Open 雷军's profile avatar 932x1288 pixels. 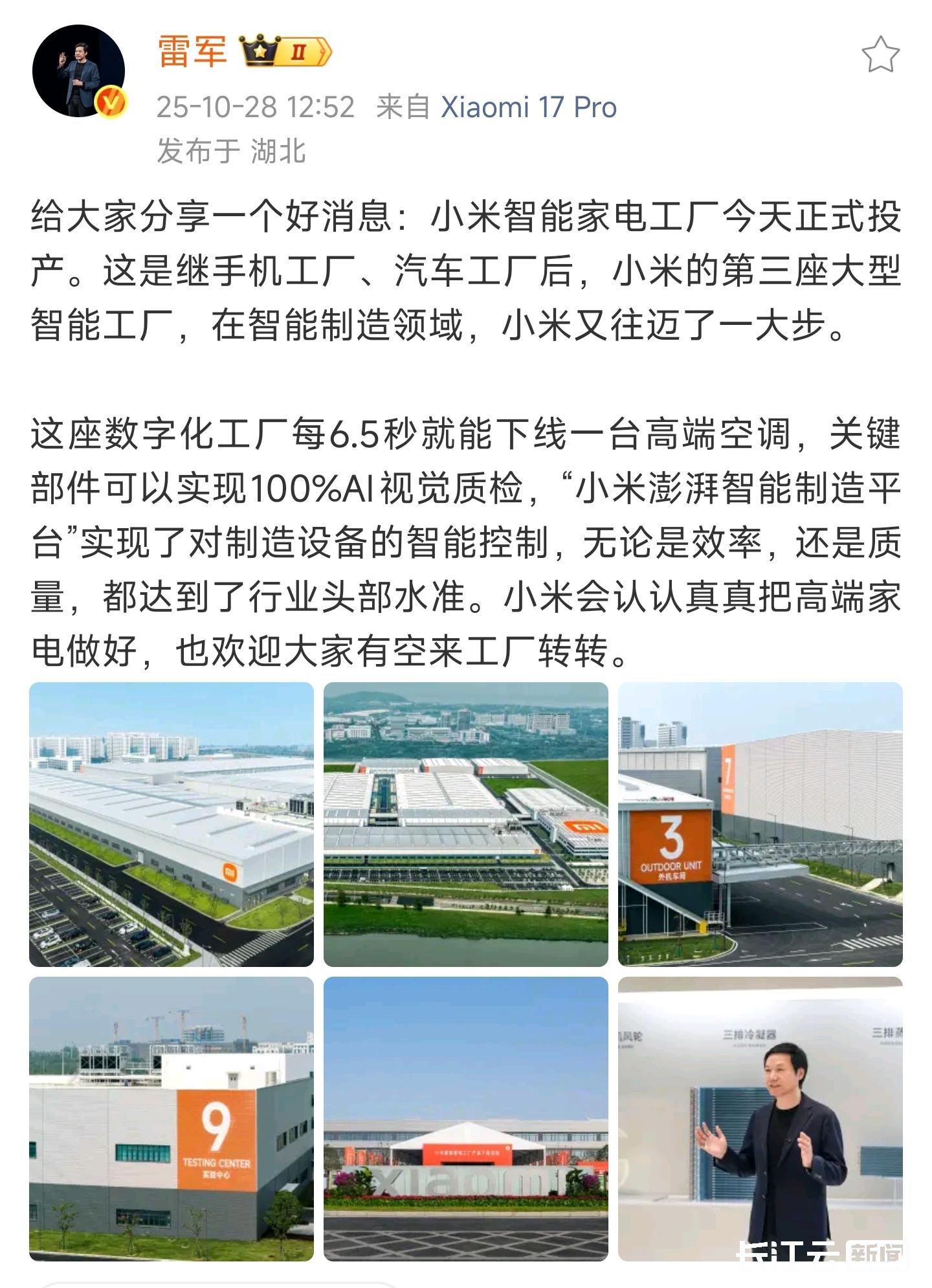pyautogui.click(x=78, y=71)
